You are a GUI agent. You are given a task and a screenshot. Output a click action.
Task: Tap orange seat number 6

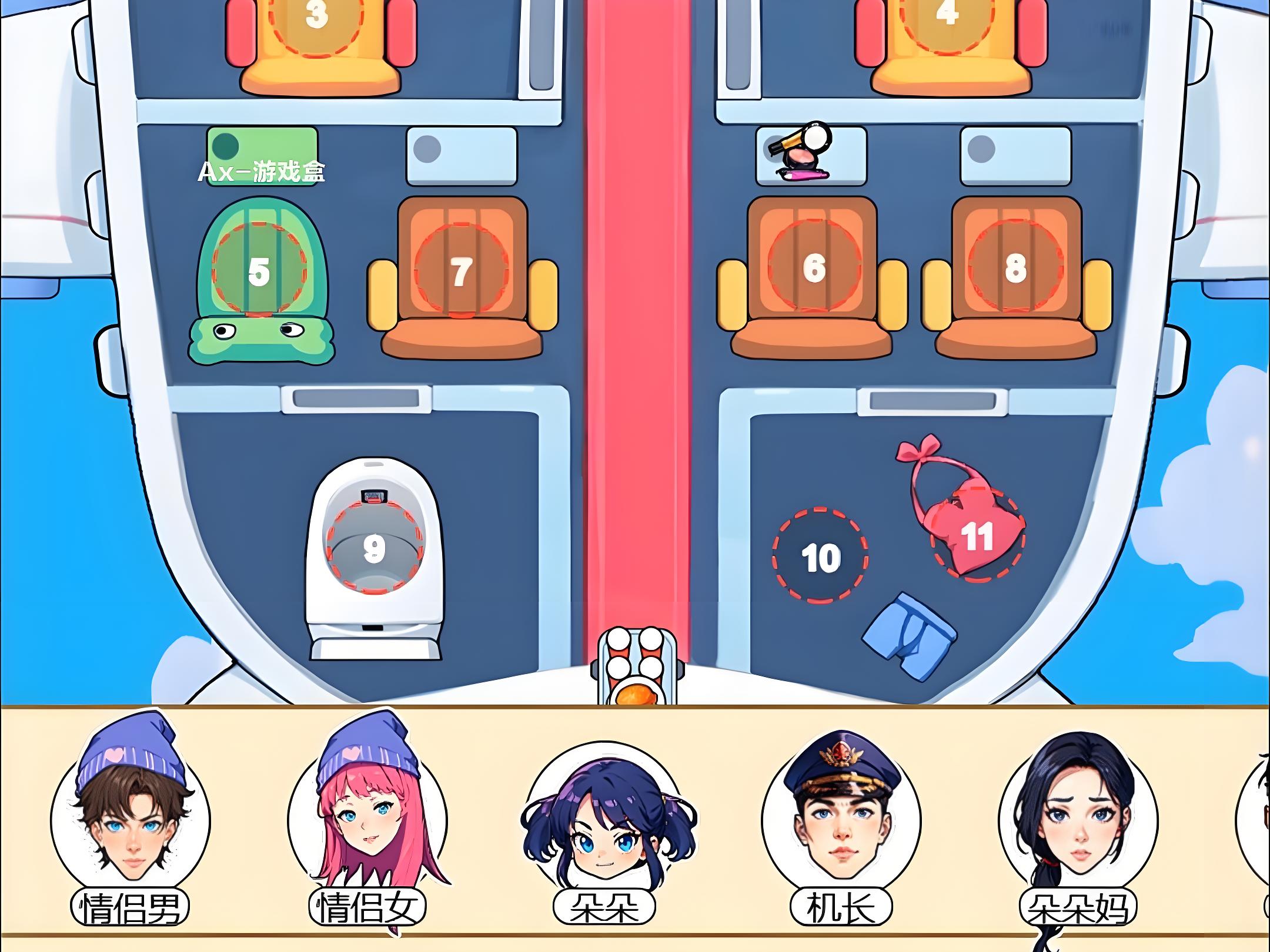814,269
